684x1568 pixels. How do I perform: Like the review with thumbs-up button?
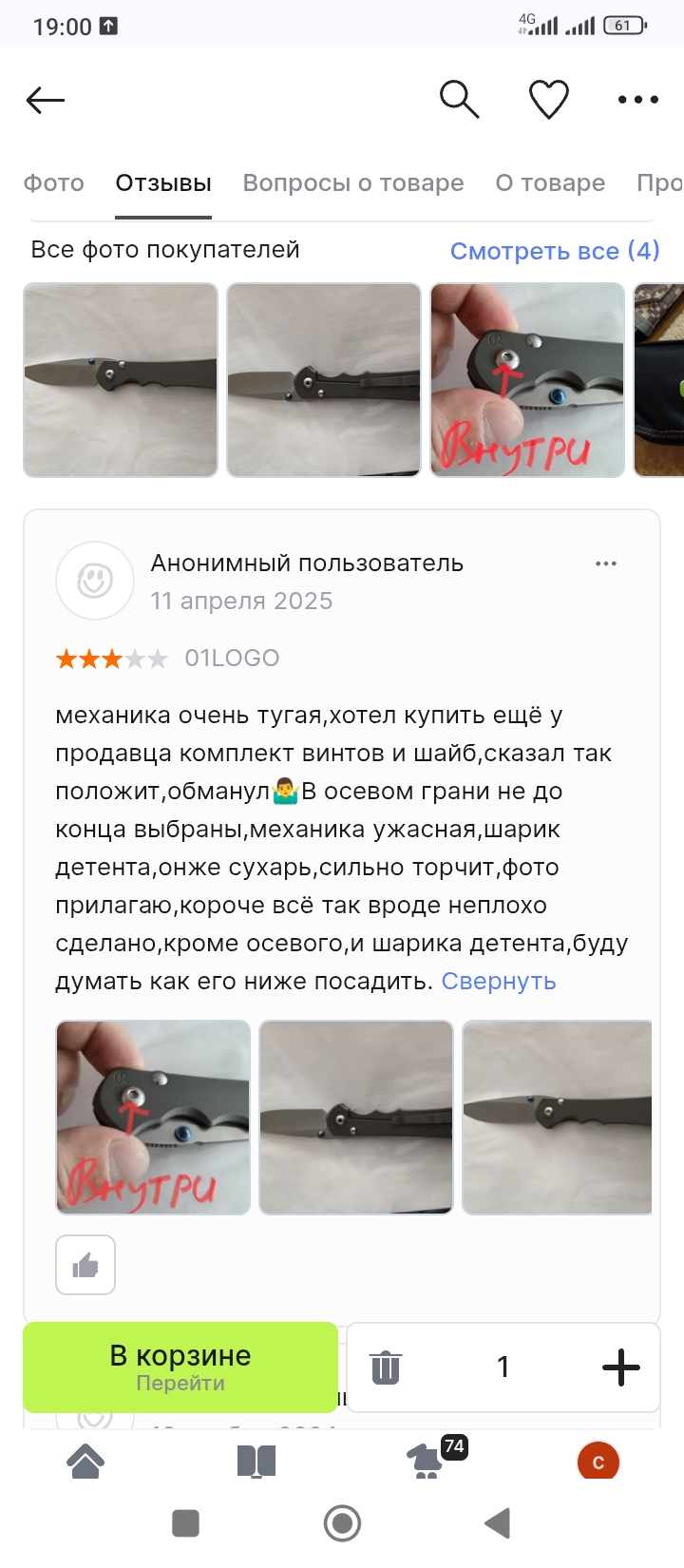click(85, 1265)
